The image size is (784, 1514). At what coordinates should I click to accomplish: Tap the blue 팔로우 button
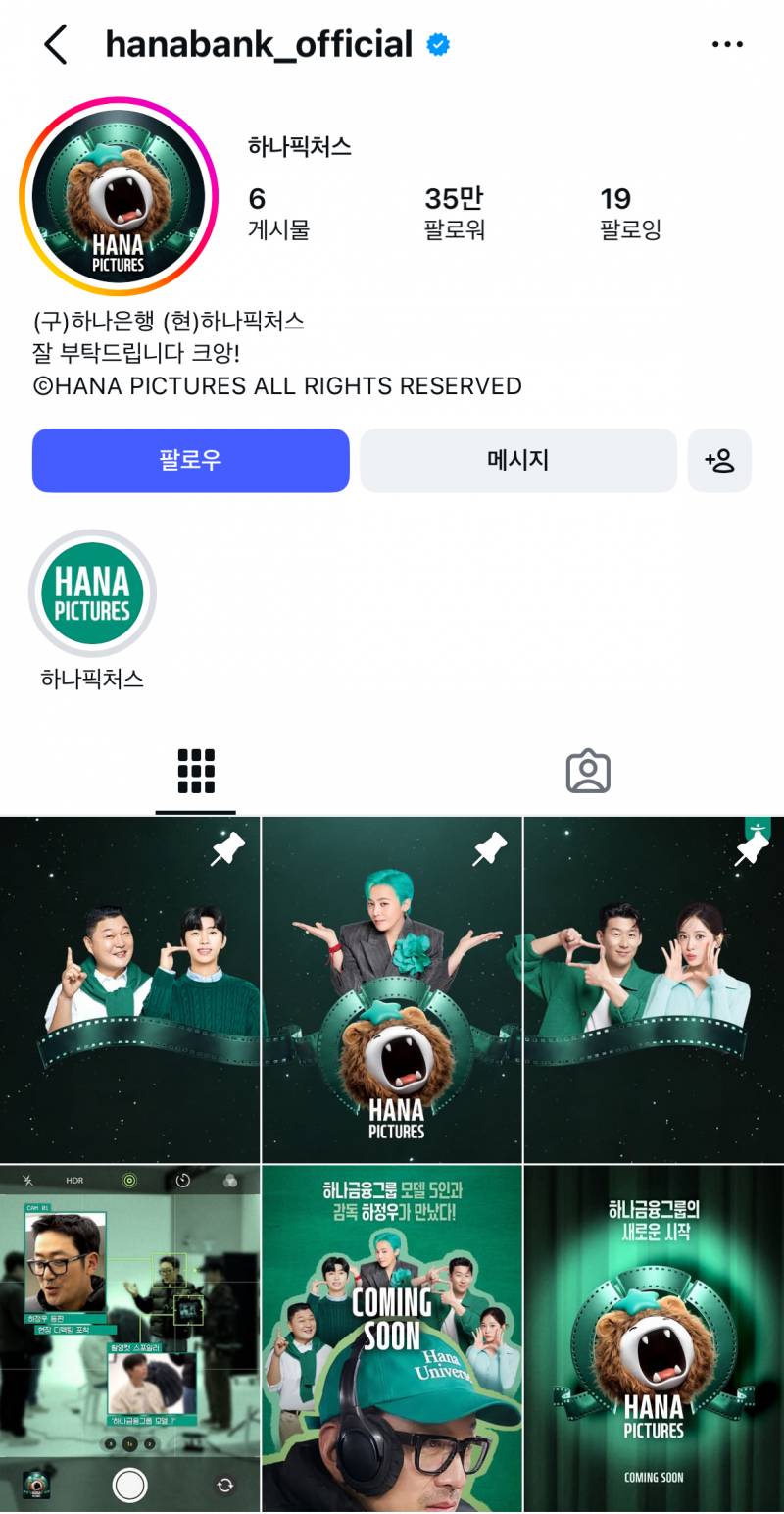pyautogui.click(x=191, y=460)
